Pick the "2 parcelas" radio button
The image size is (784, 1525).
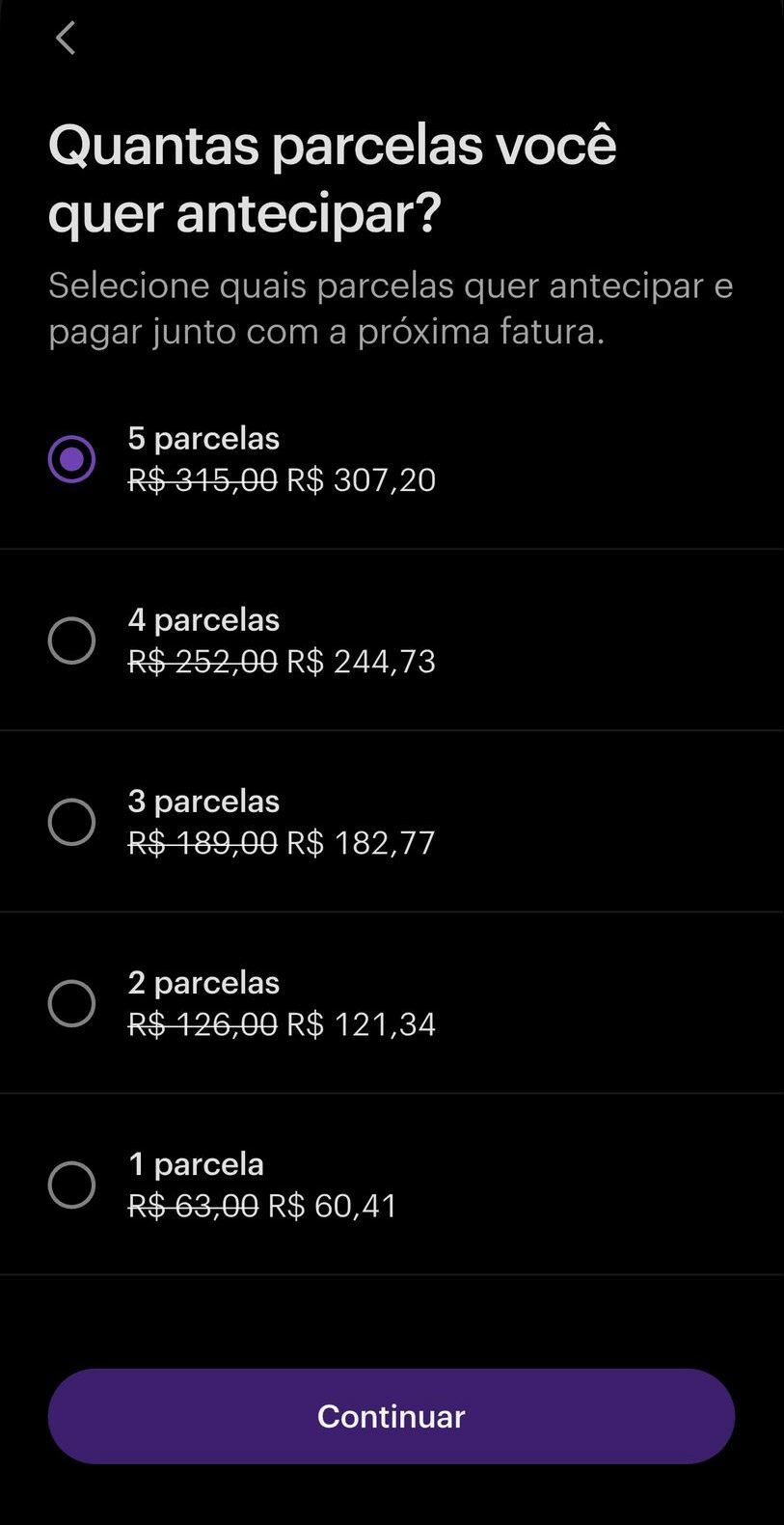pos(70,1003)
